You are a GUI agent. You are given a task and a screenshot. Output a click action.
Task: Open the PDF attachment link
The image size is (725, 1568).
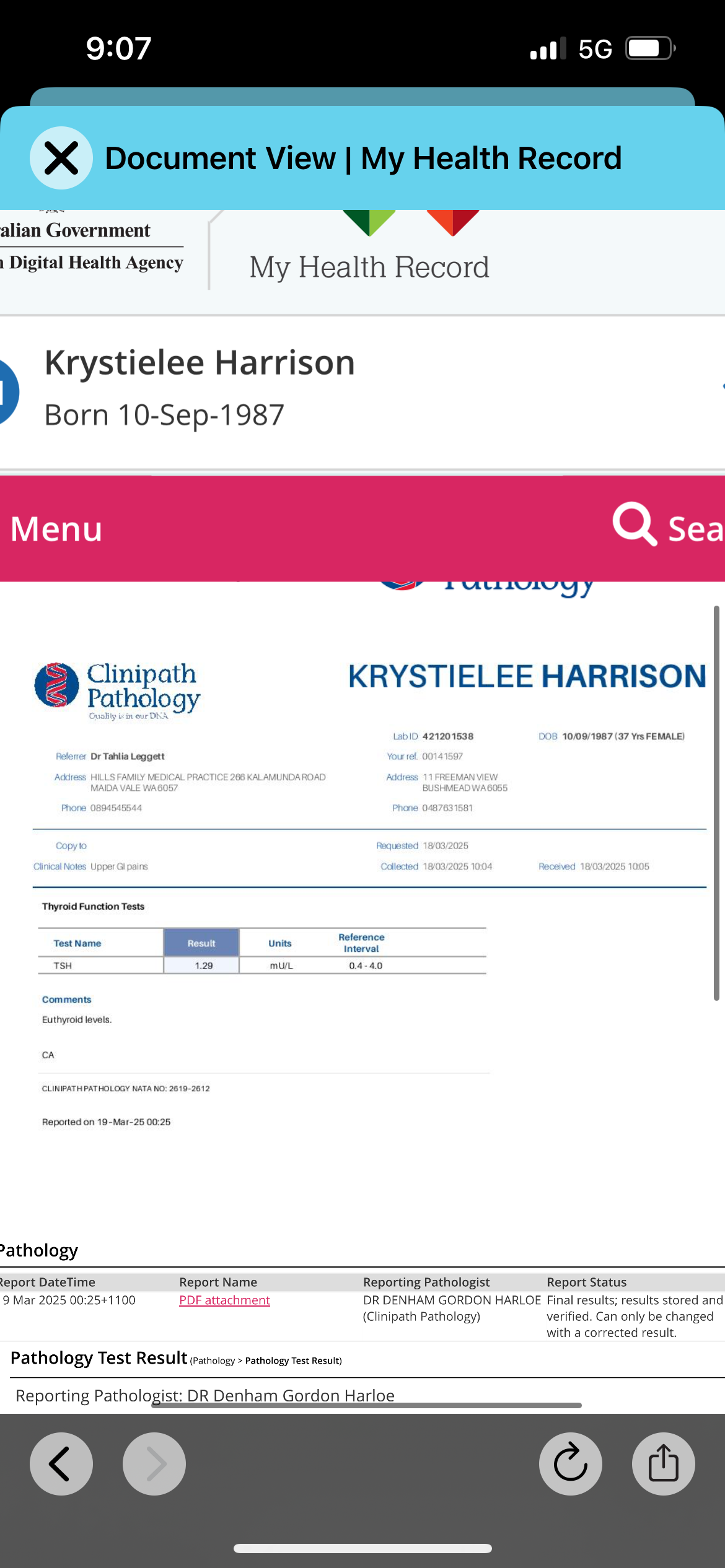224,1300
